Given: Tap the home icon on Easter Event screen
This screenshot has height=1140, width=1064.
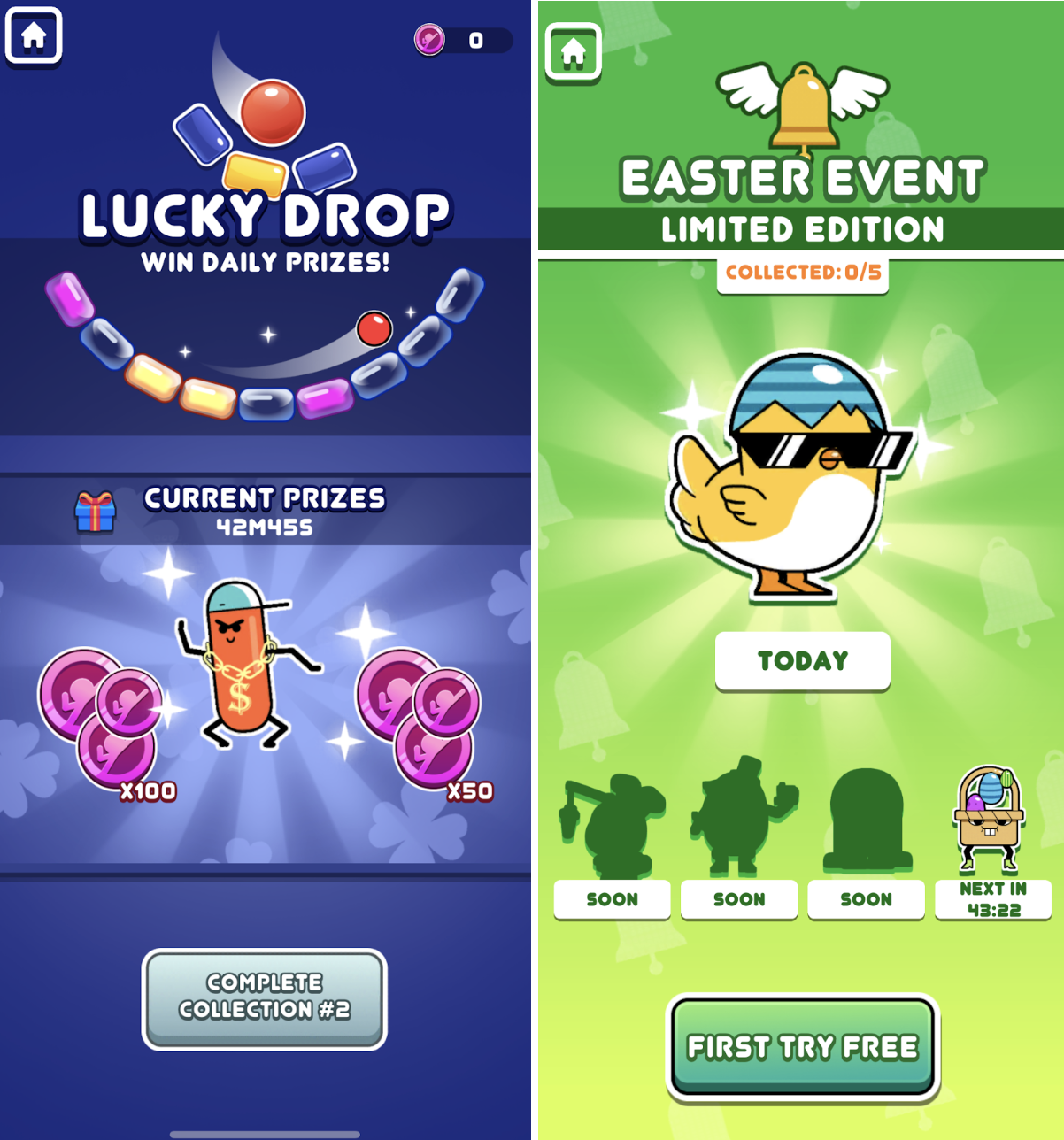Looking at the screenshot, I should click(574, 52).
